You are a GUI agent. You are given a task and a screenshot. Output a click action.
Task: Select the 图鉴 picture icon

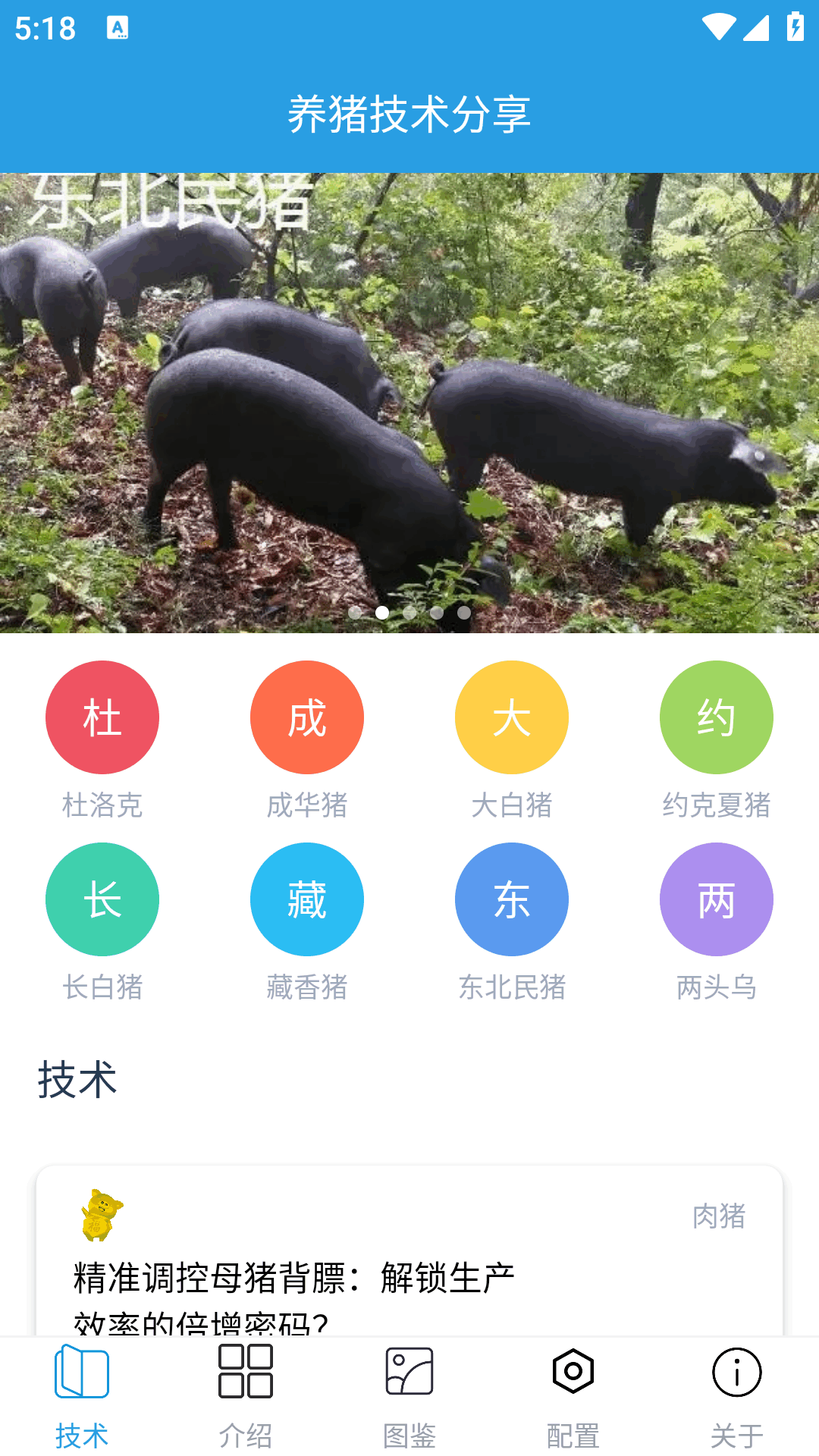409,1373
